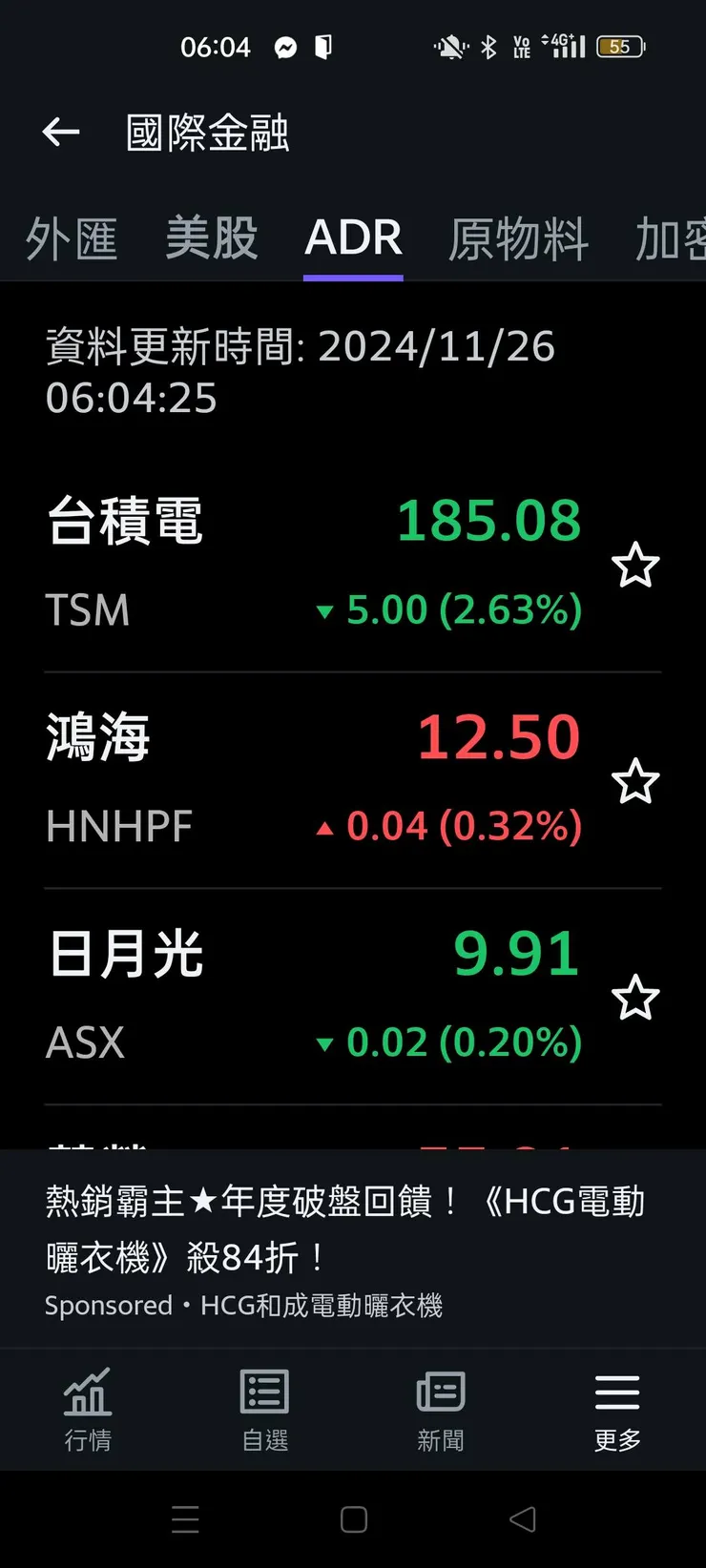Open 台積電 TSM quote details

pyautogui.click(x=315, y=564)
